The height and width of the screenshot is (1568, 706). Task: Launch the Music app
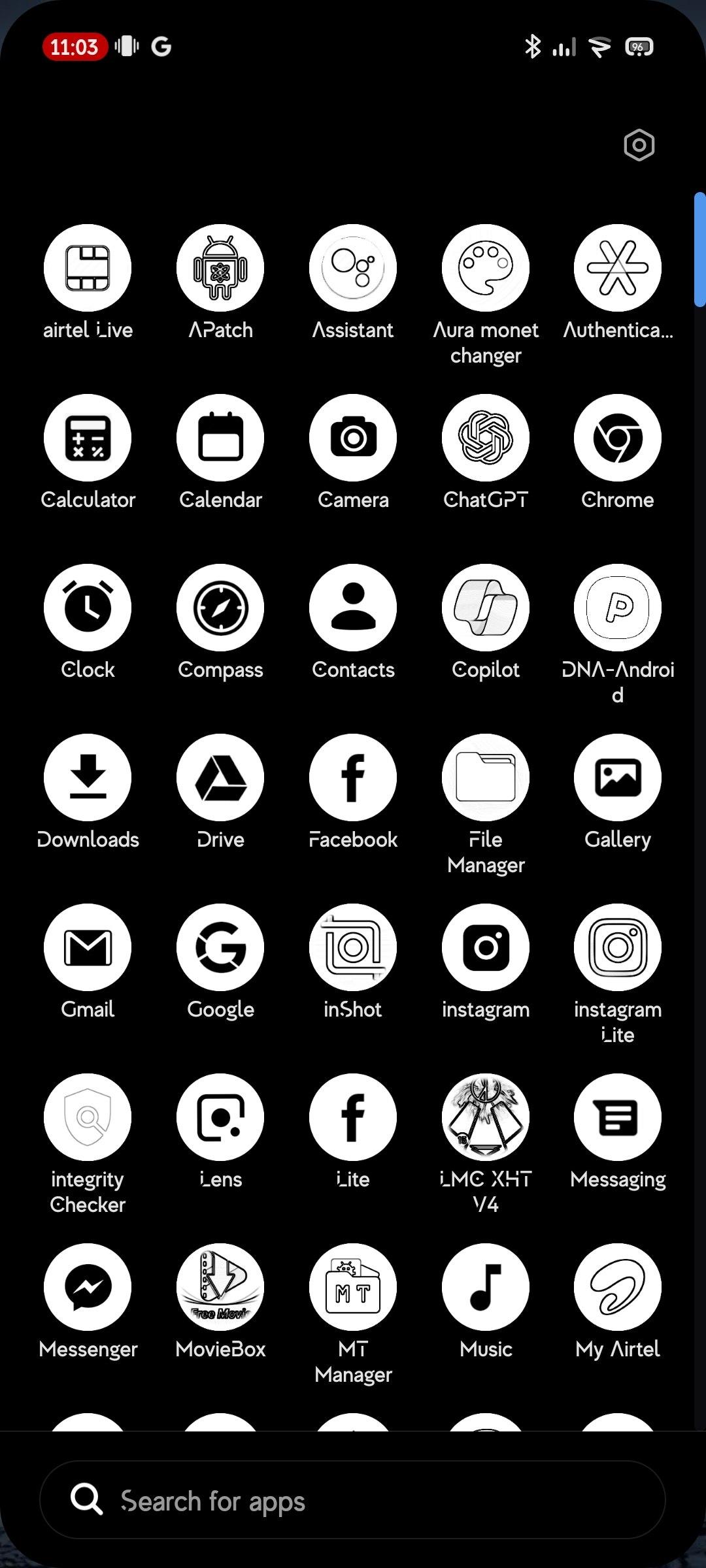[486, 1287]
